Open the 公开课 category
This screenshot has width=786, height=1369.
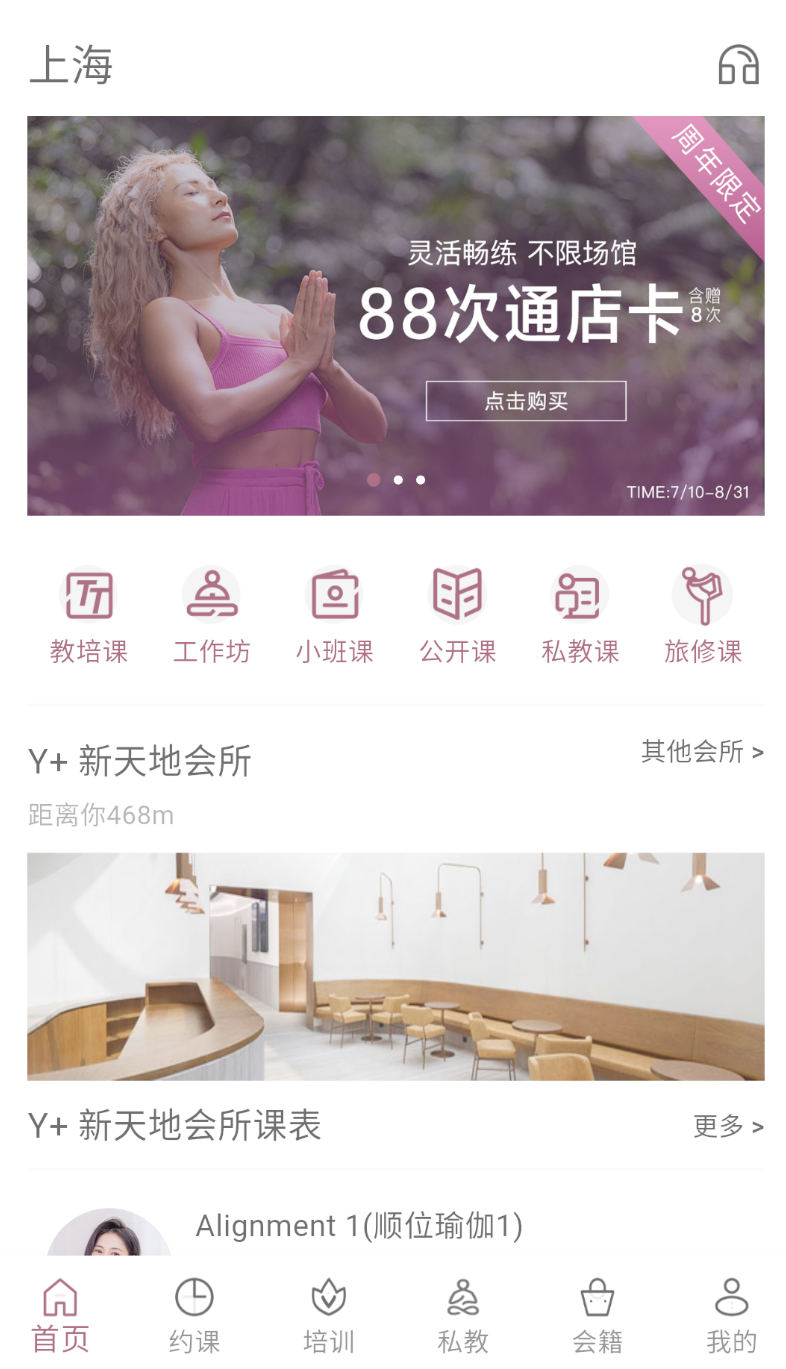coord(458,616)
